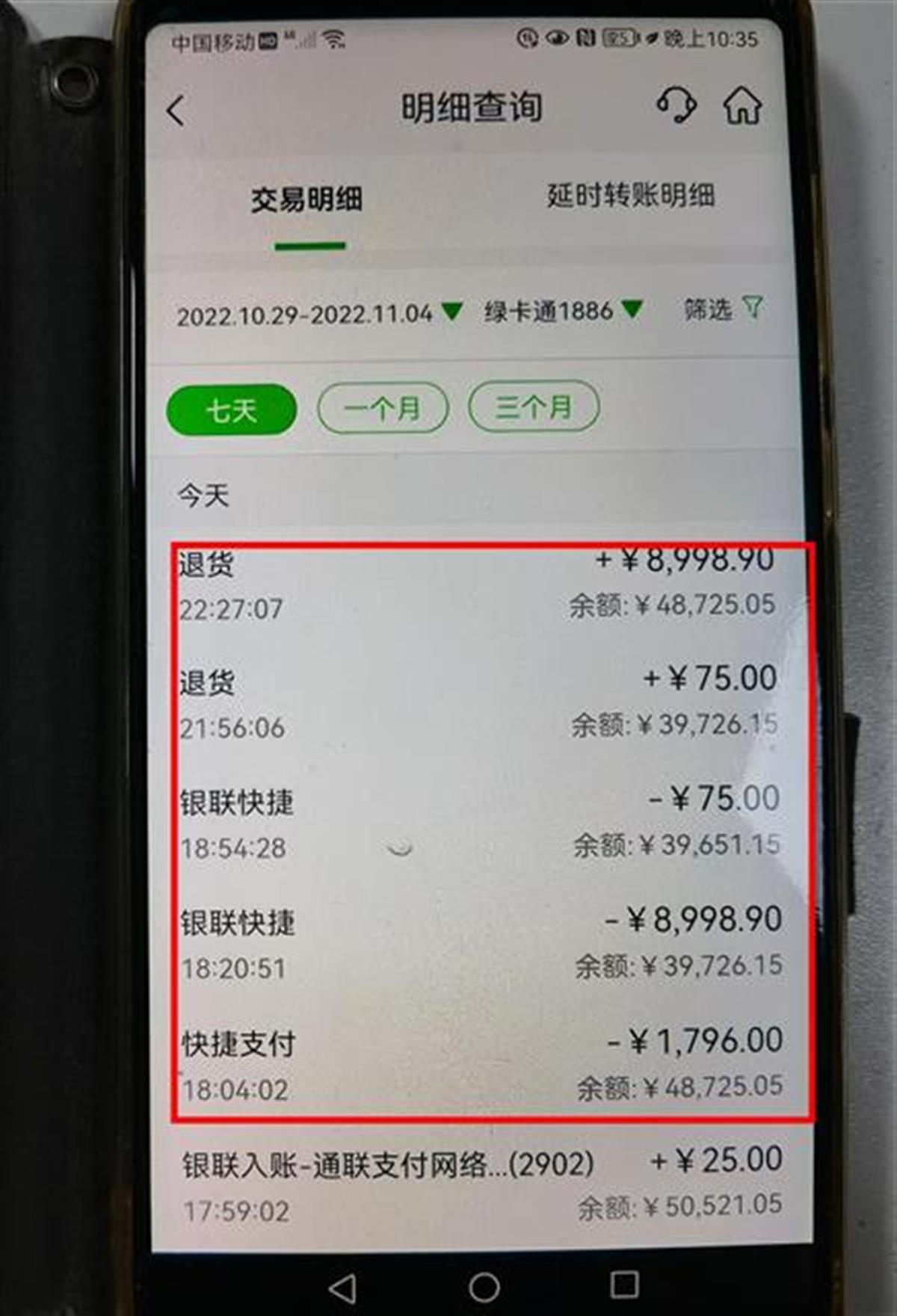View 银联快捷 transaction at 18:54:28
This screenshot has height=1316, width=897.
[x=478, y=823]
